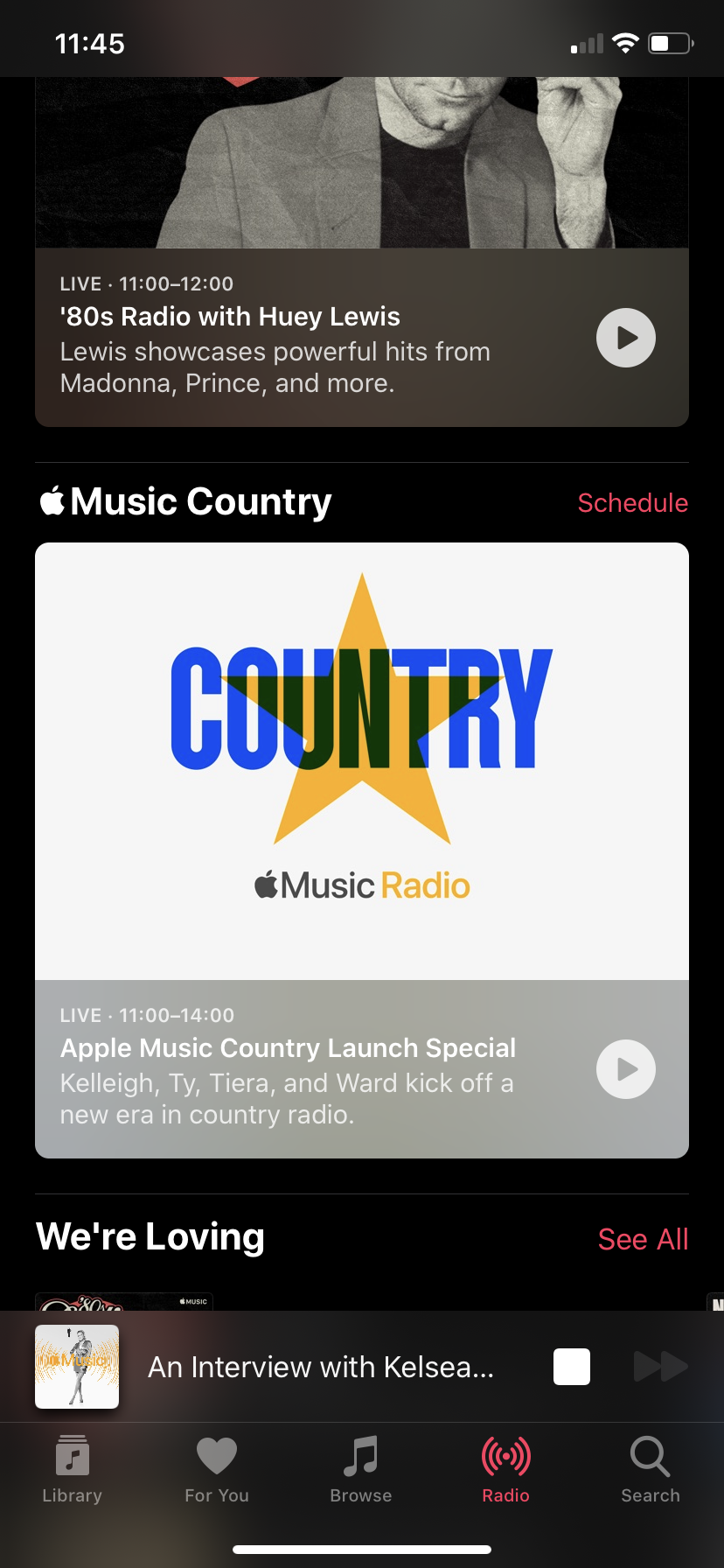724x1568 pixels.
Task: Stop the currently playing interview
Action: pyautogui.click(x=572, y=1367)
